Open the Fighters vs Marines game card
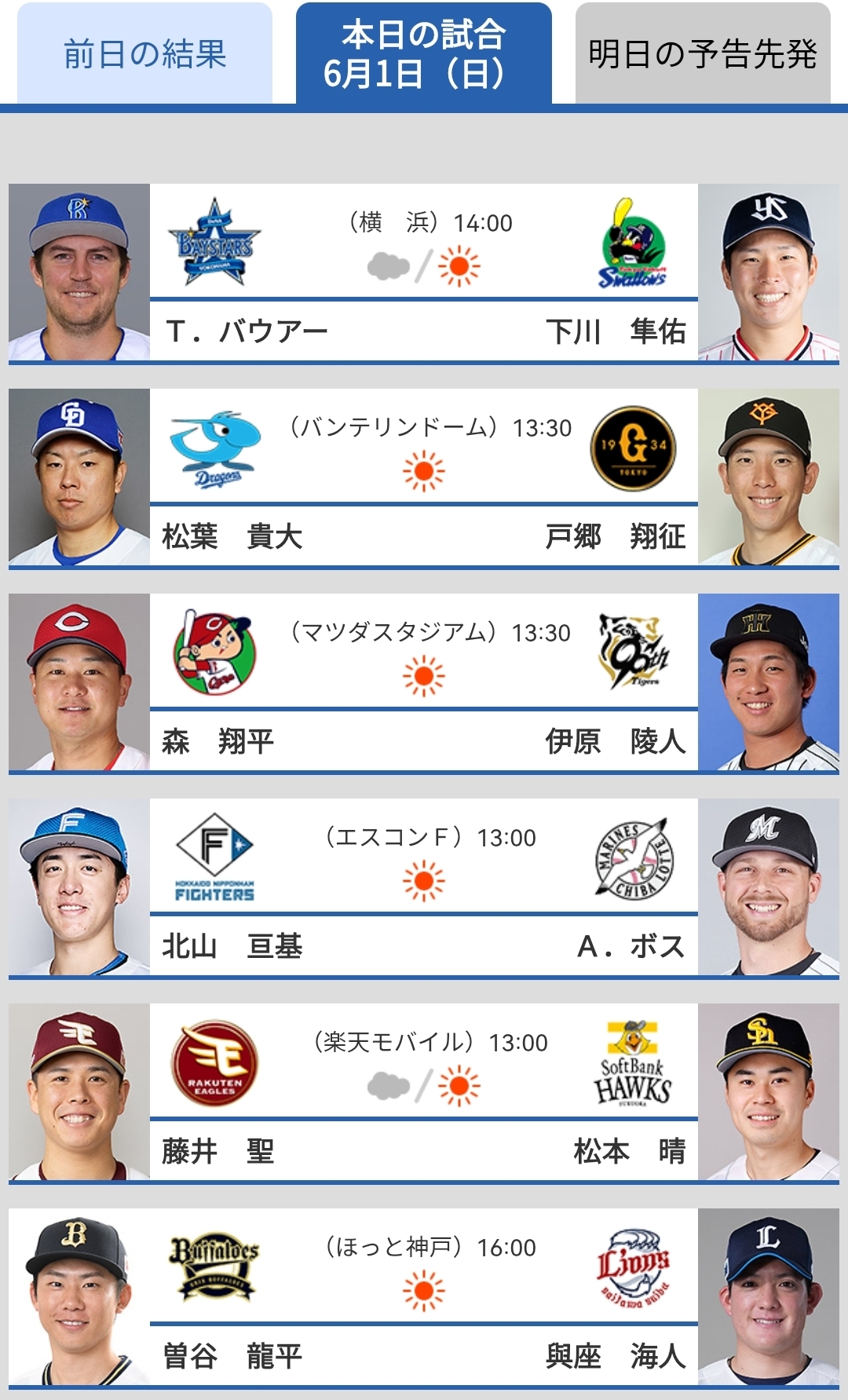 click(x=424, y=888)
